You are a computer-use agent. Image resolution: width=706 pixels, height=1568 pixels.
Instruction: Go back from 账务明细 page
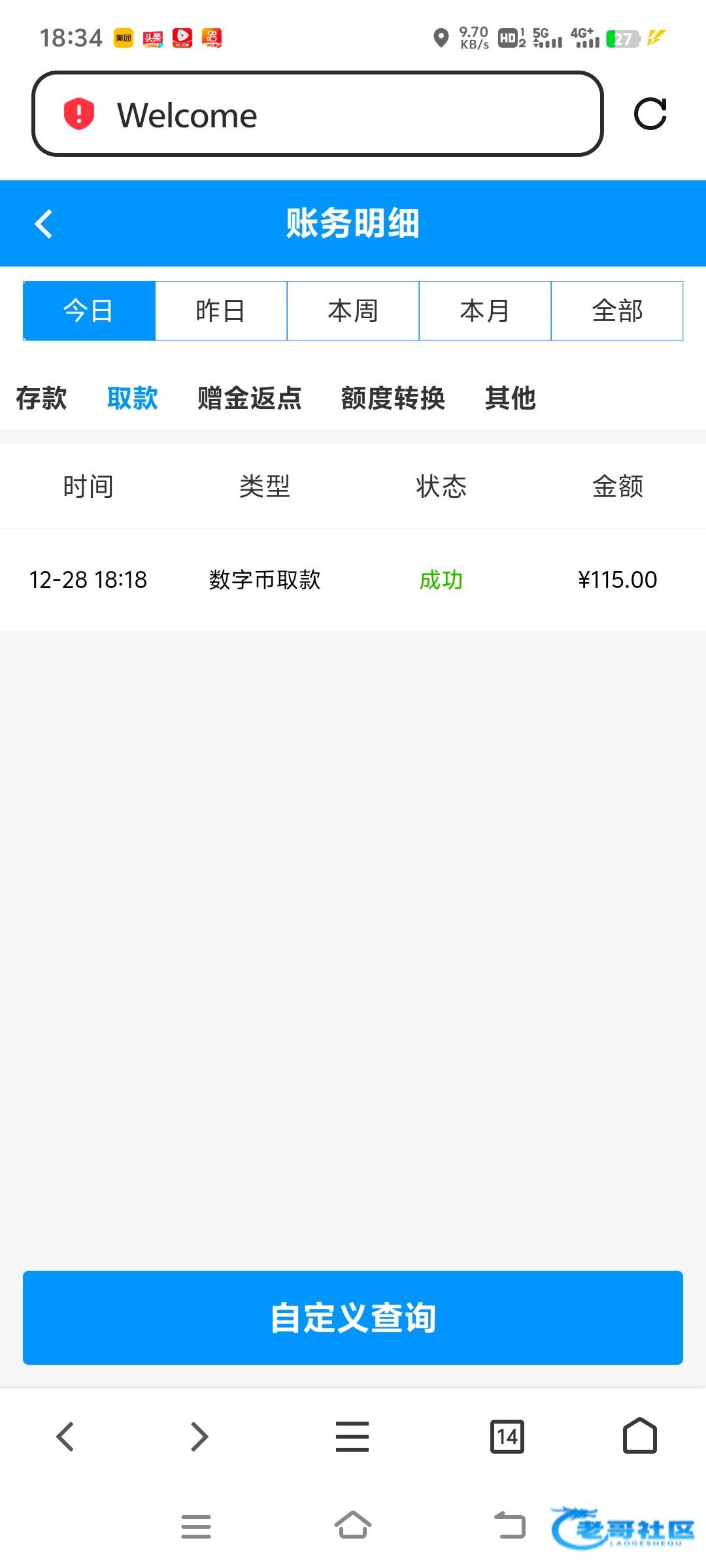click(x=44, y=224)
